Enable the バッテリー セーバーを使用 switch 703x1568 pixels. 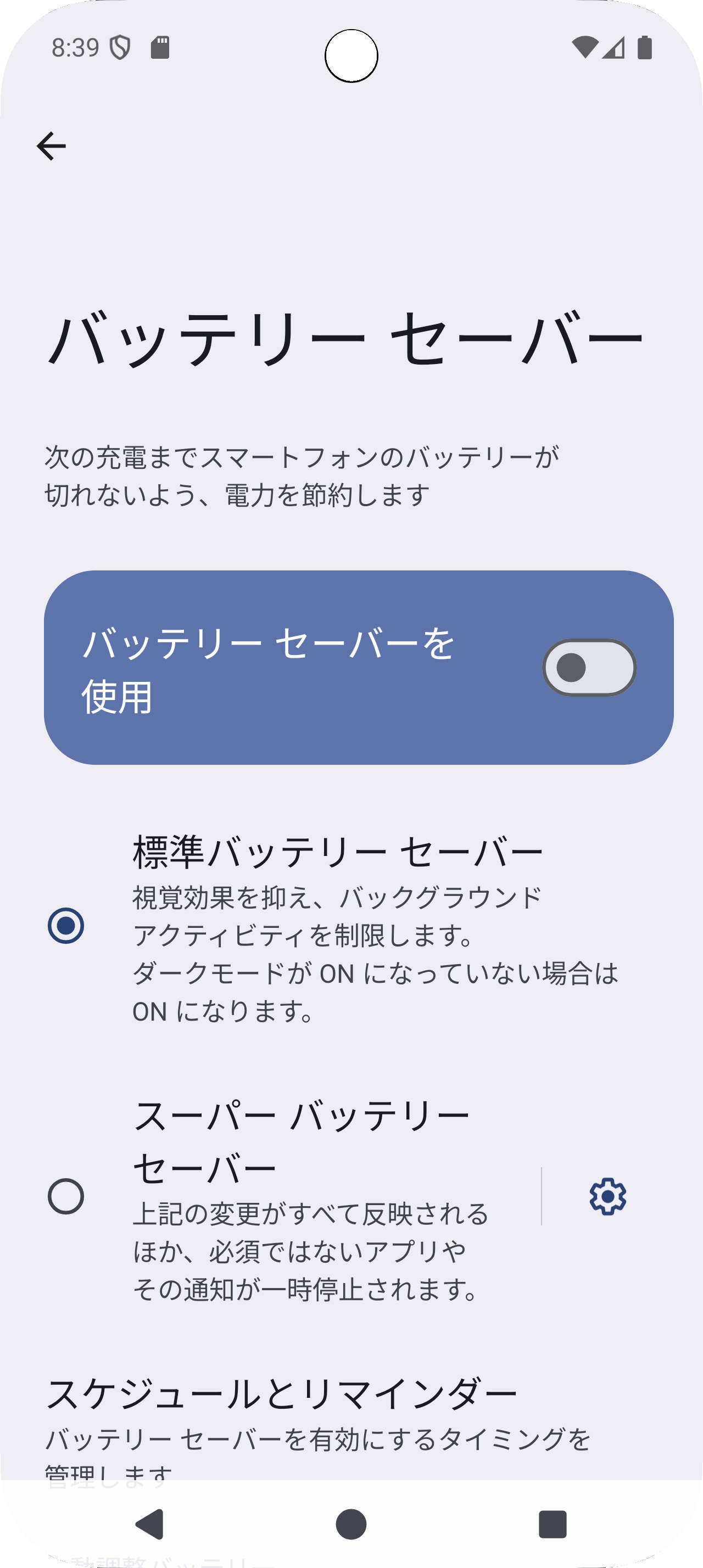[589, 668]
